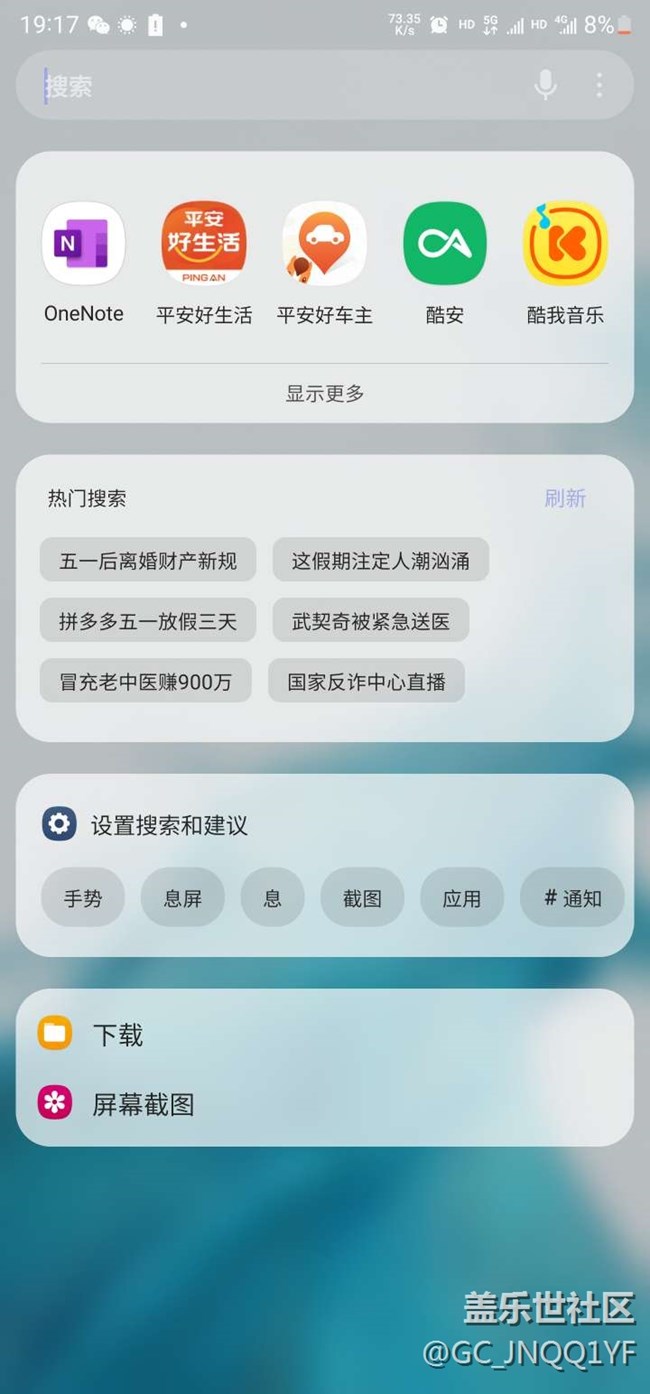The image size is (650, 1394).
Task: Select the 截图 suggestion chip
Action: pos(362,898)
